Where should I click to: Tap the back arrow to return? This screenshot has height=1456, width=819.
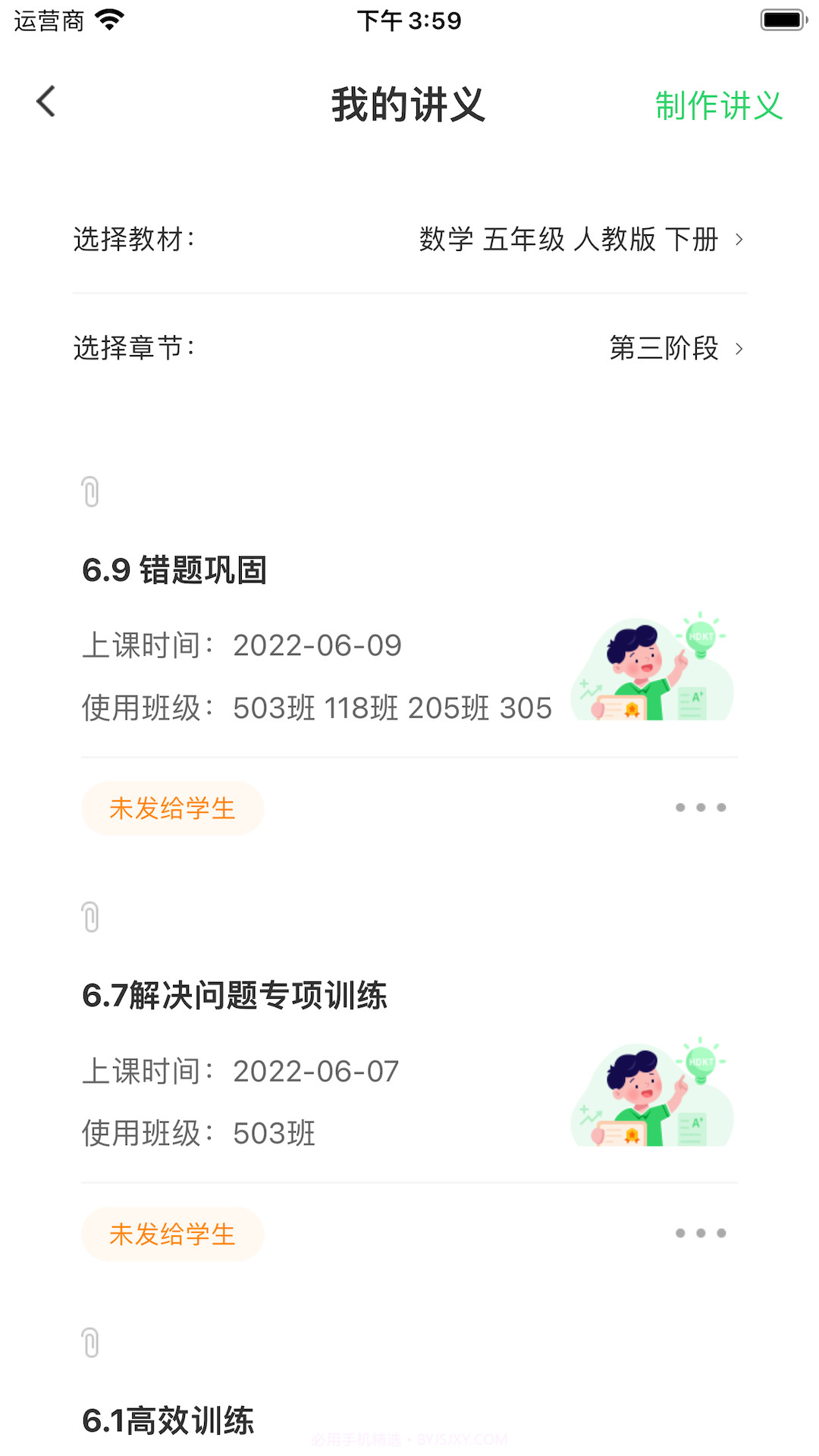click(x=45, y=101)
